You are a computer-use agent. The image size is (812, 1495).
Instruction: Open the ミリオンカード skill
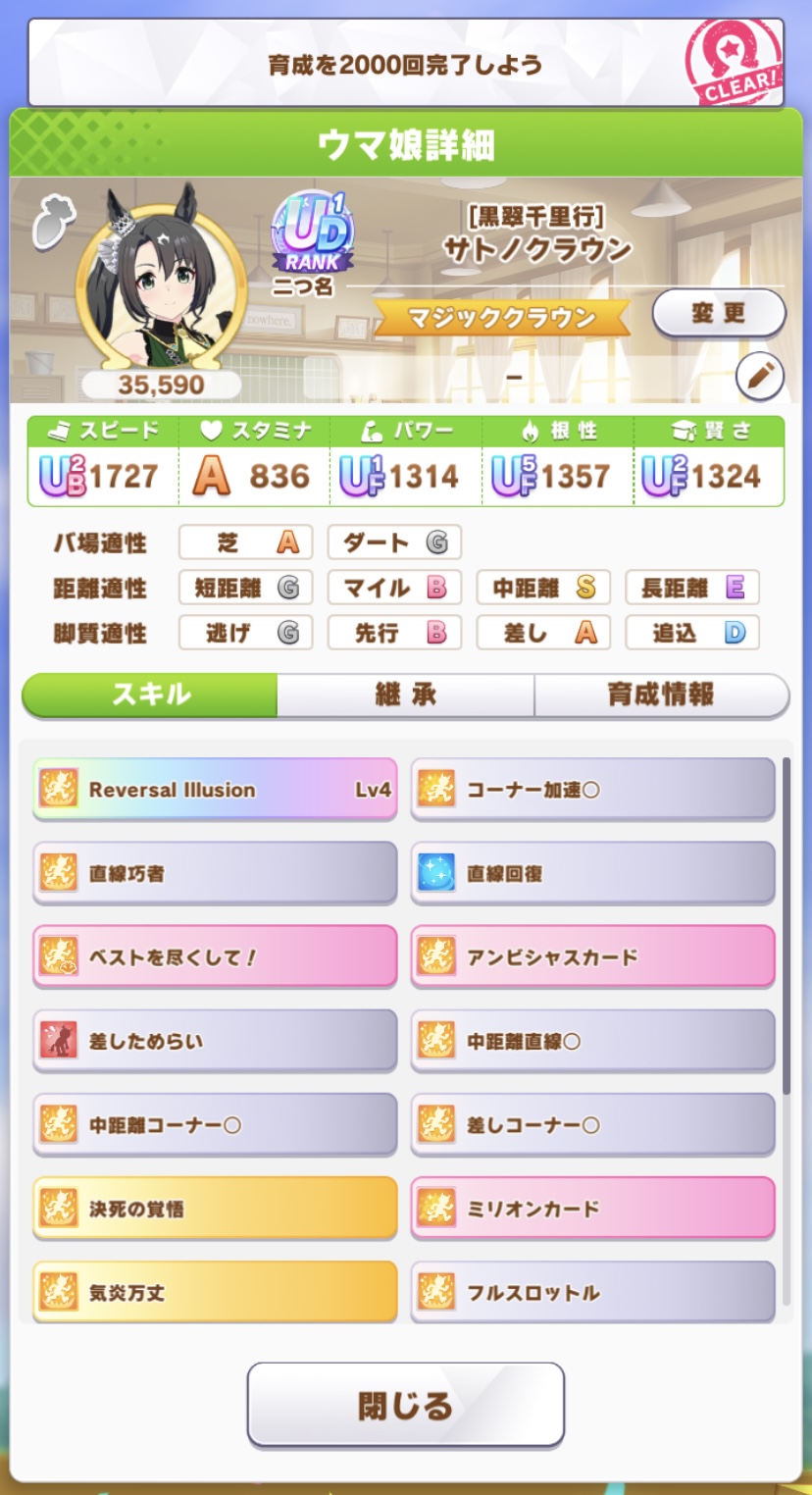click(592, 1209)
